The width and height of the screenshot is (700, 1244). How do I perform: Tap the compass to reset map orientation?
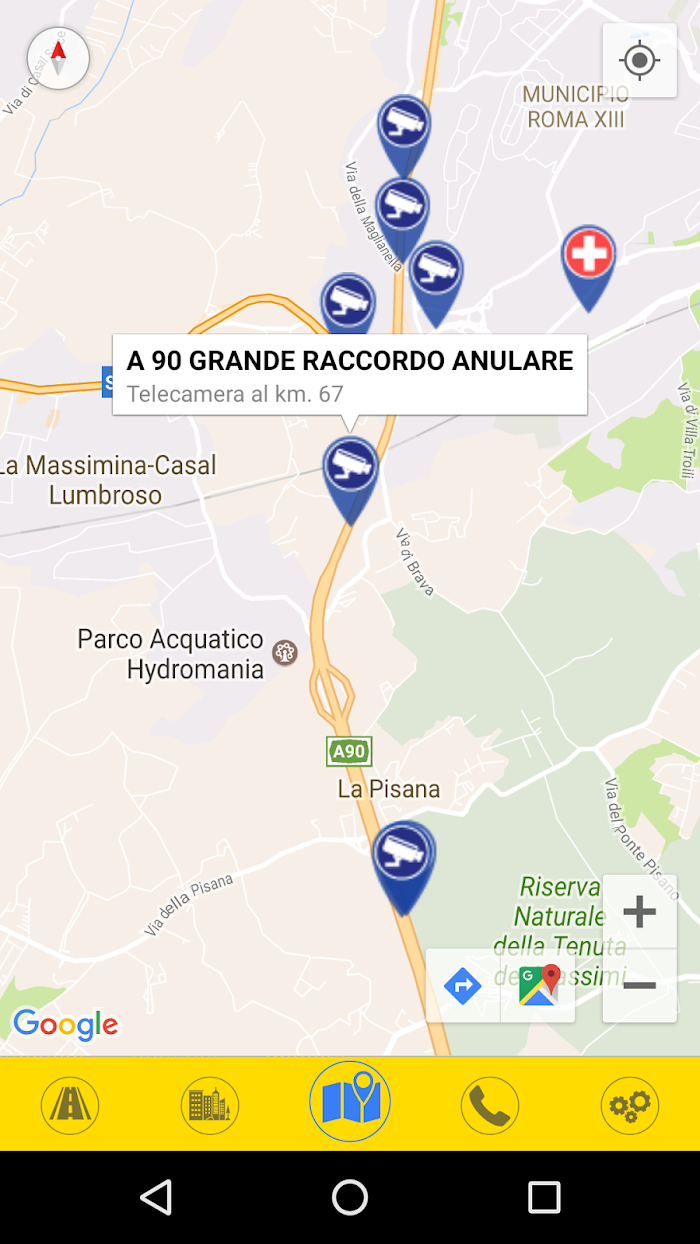click(x=58, y=58)
